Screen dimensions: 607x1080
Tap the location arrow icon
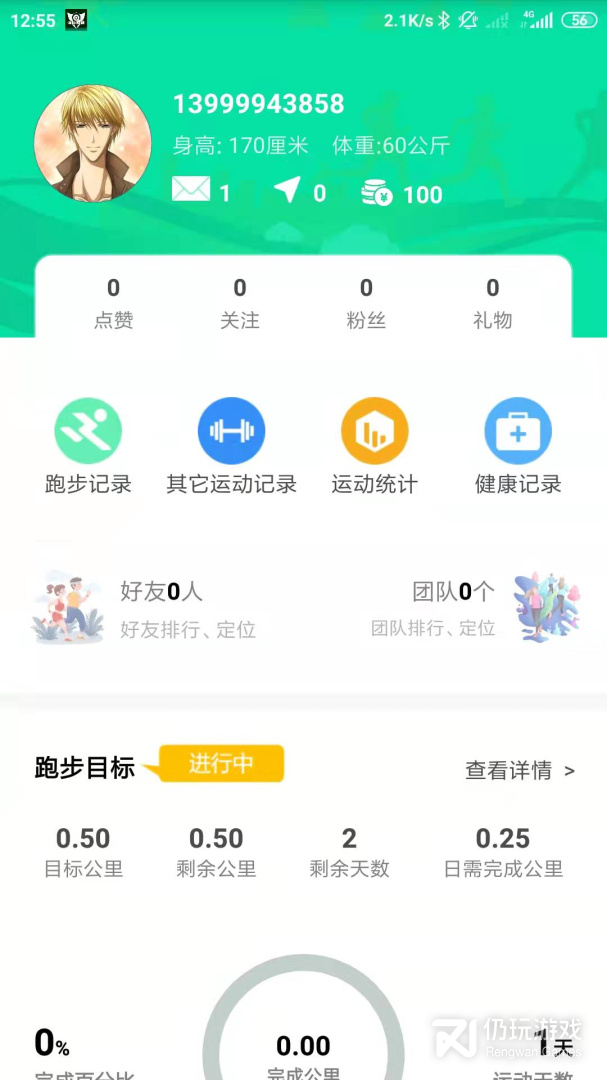tap(288, 190)
